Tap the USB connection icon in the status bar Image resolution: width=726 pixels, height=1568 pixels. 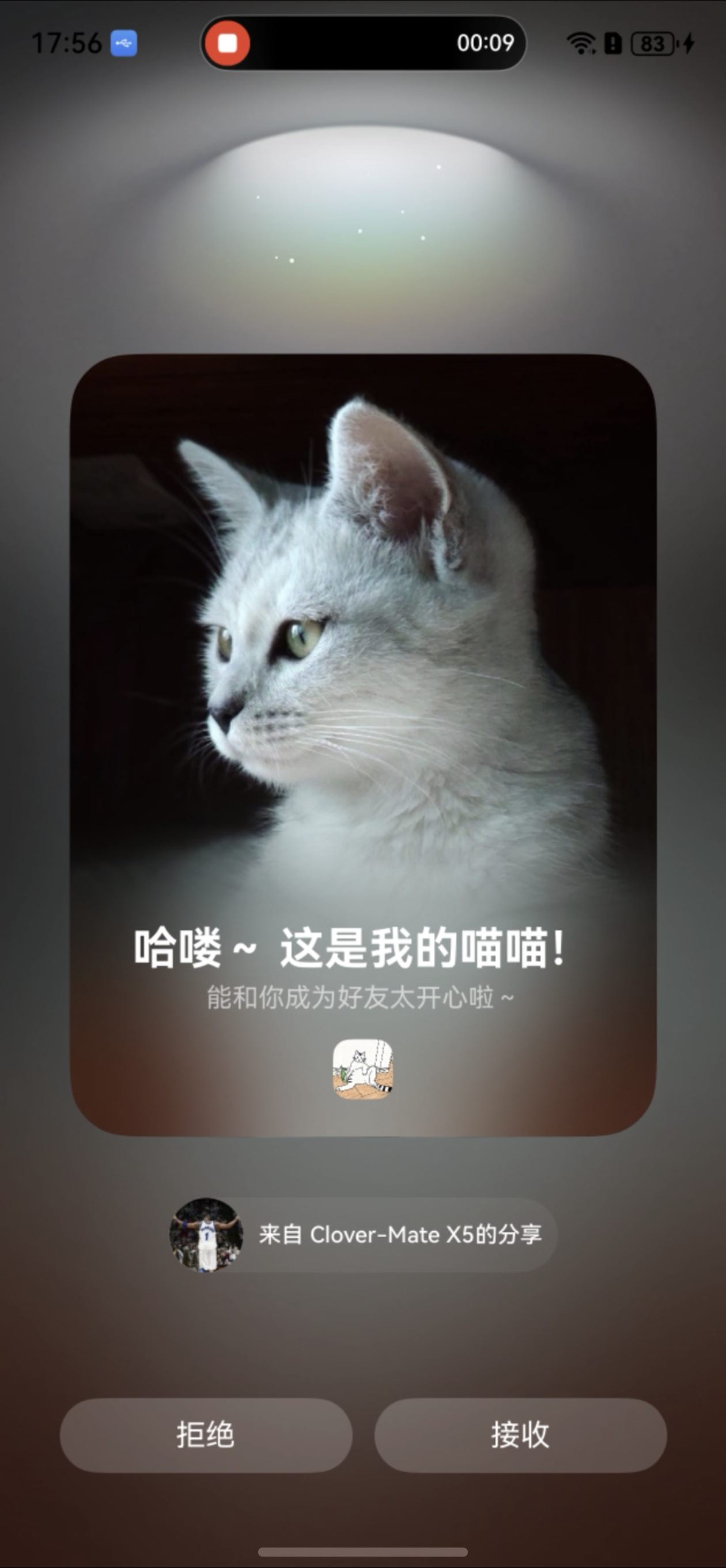pyautogui.click(x=123, y=43)
